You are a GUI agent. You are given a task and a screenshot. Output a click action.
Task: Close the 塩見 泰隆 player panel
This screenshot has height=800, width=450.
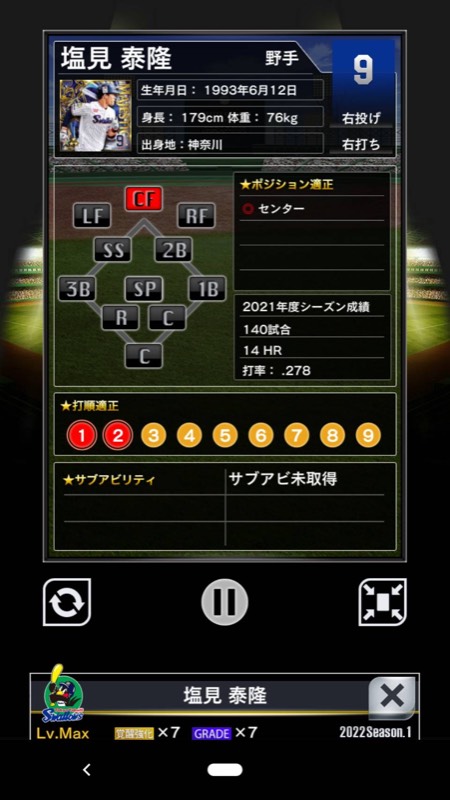[x=392, y=696]
